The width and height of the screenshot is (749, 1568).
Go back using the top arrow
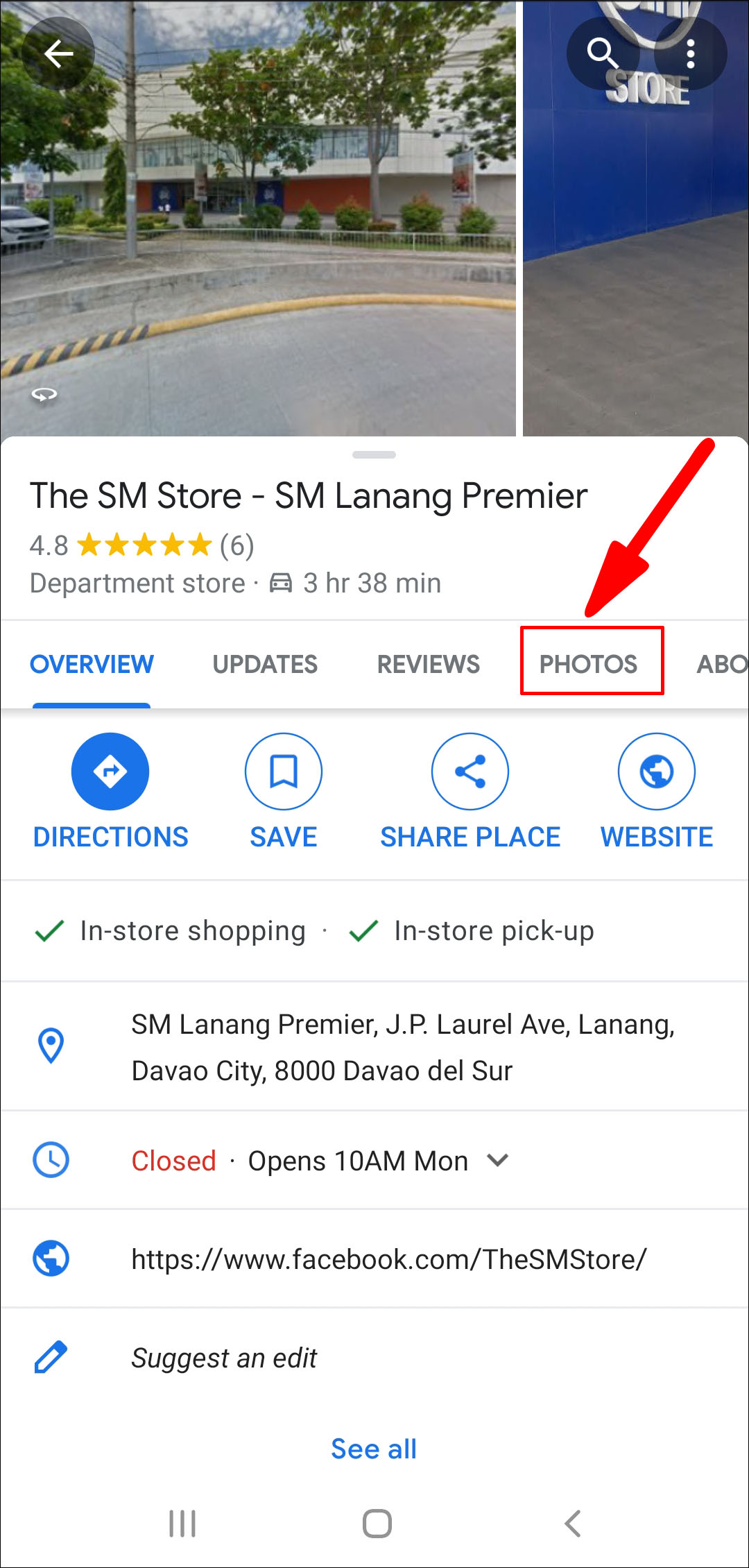pyautogui.click(x=58, y=53)
